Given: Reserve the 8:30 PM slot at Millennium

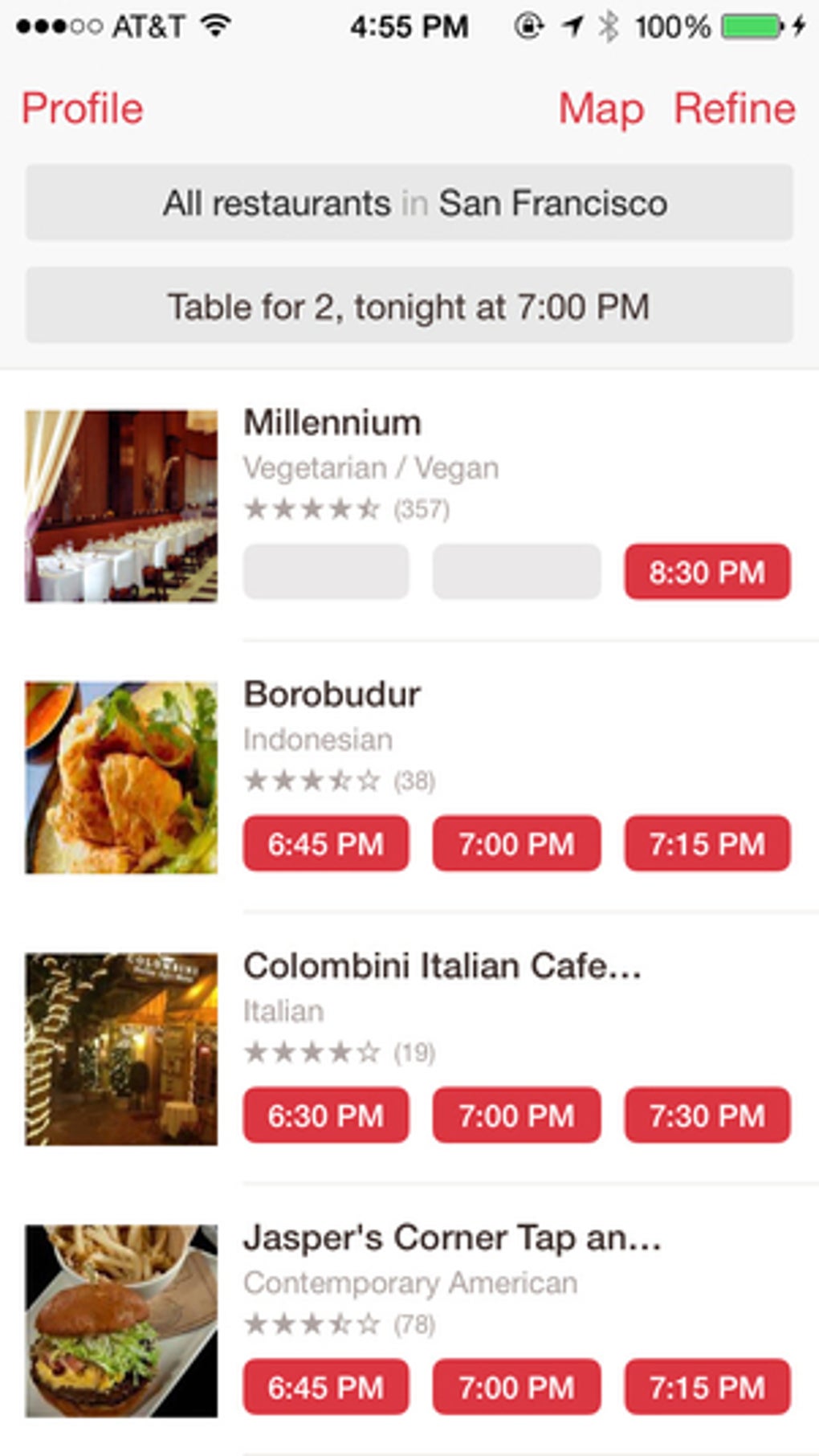Looking at the screenshot, I should point(705,572).
